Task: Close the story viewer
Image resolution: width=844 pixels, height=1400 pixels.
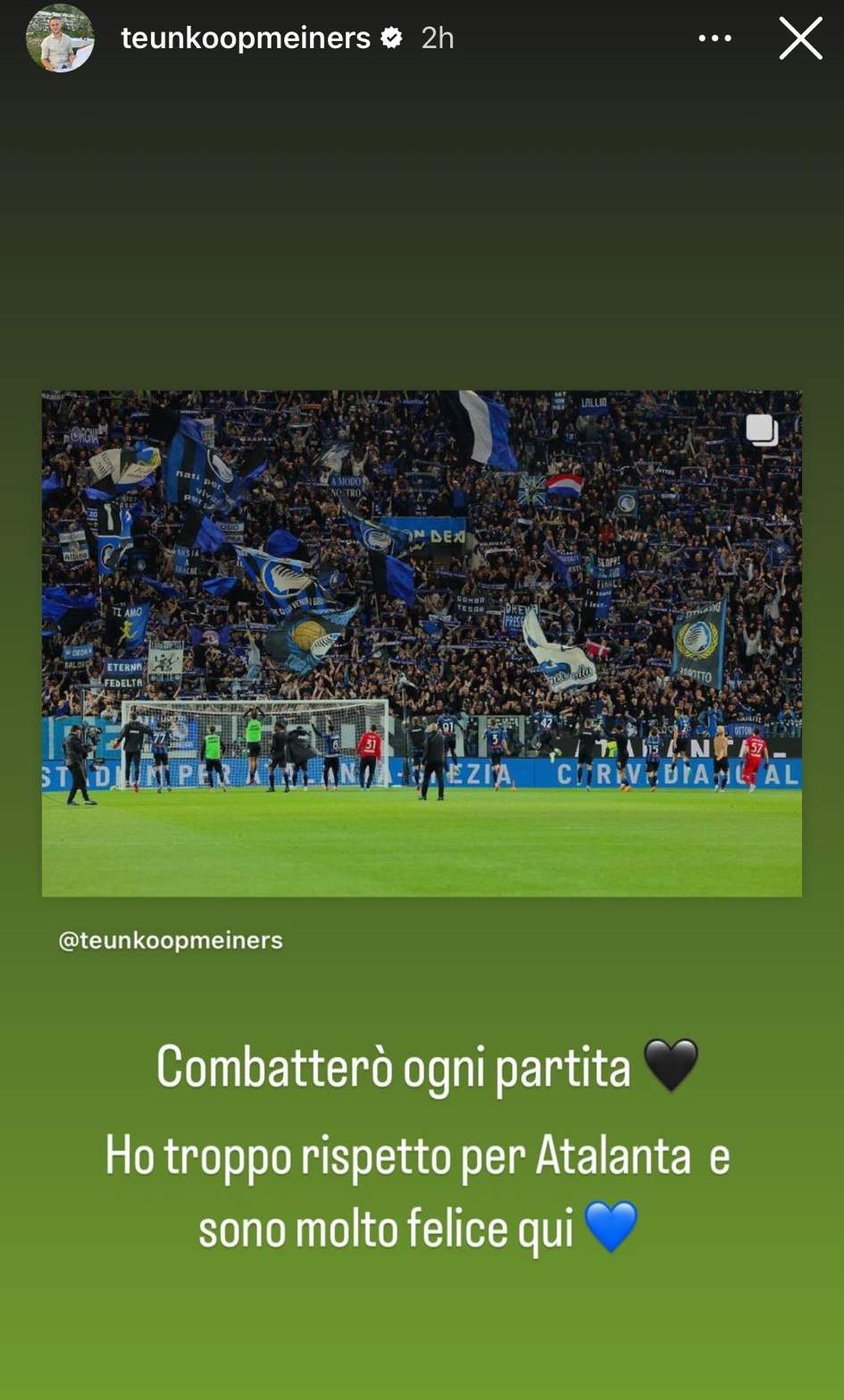Action: tap(800, 38)
